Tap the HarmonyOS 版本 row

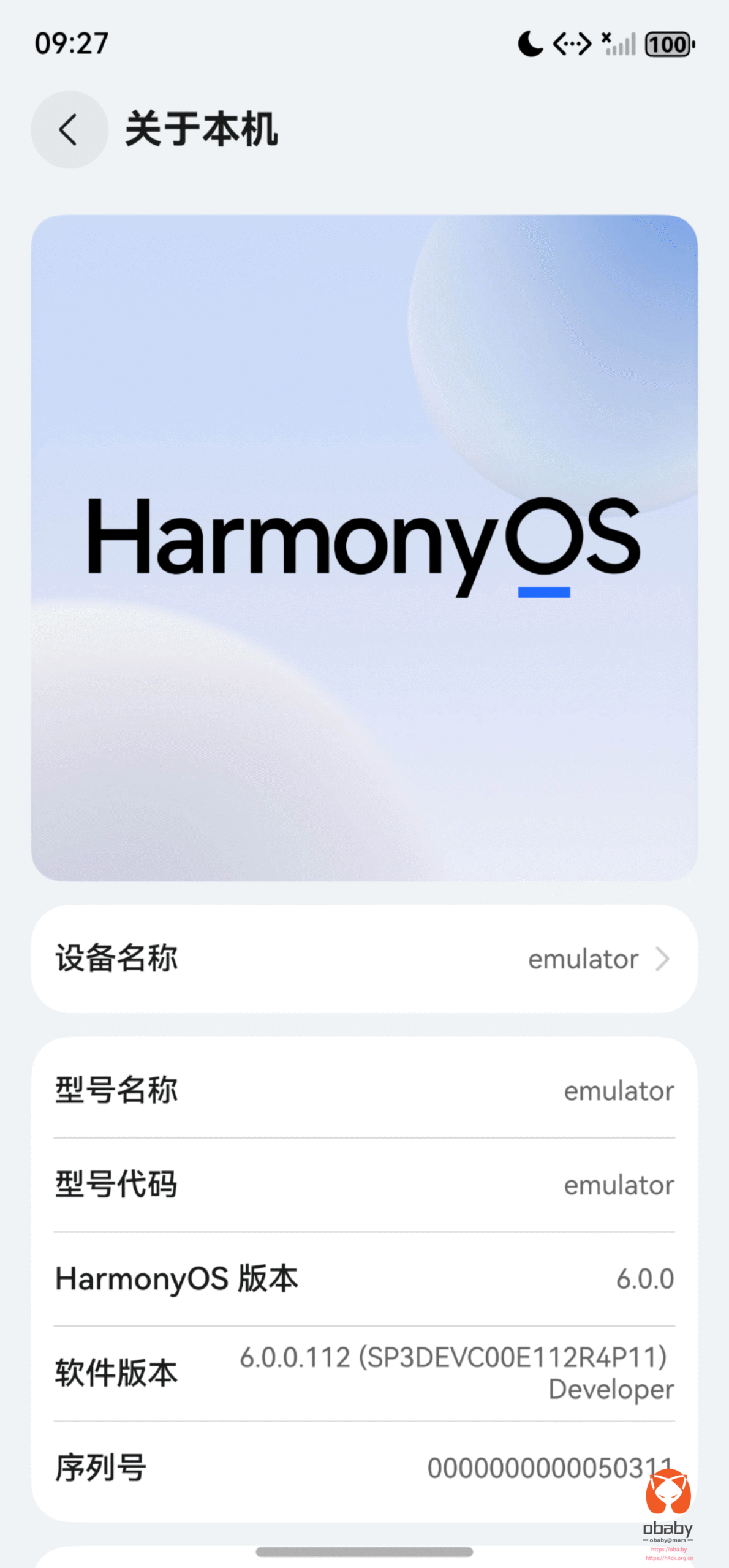point(364,1279)
